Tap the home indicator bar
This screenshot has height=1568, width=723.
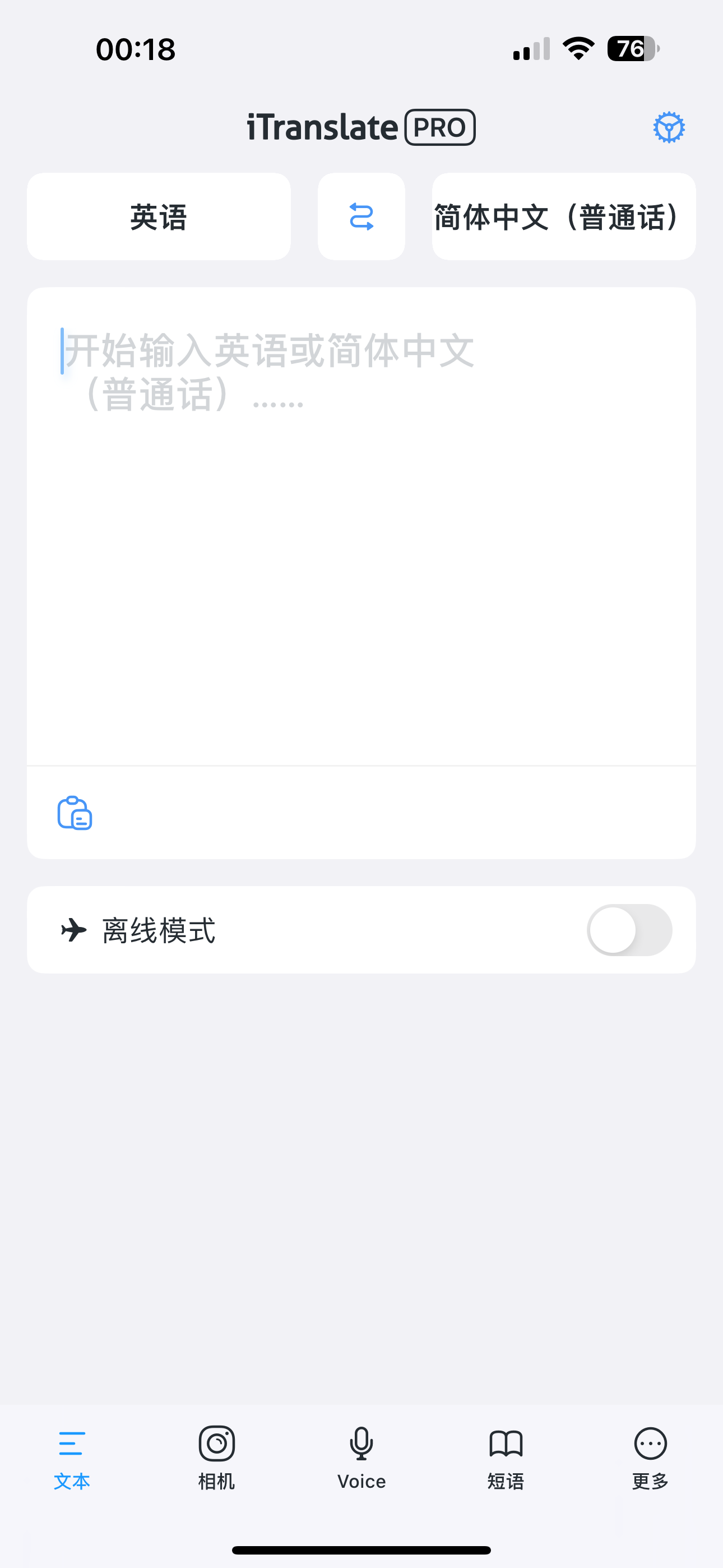[x=361, y=1548]
